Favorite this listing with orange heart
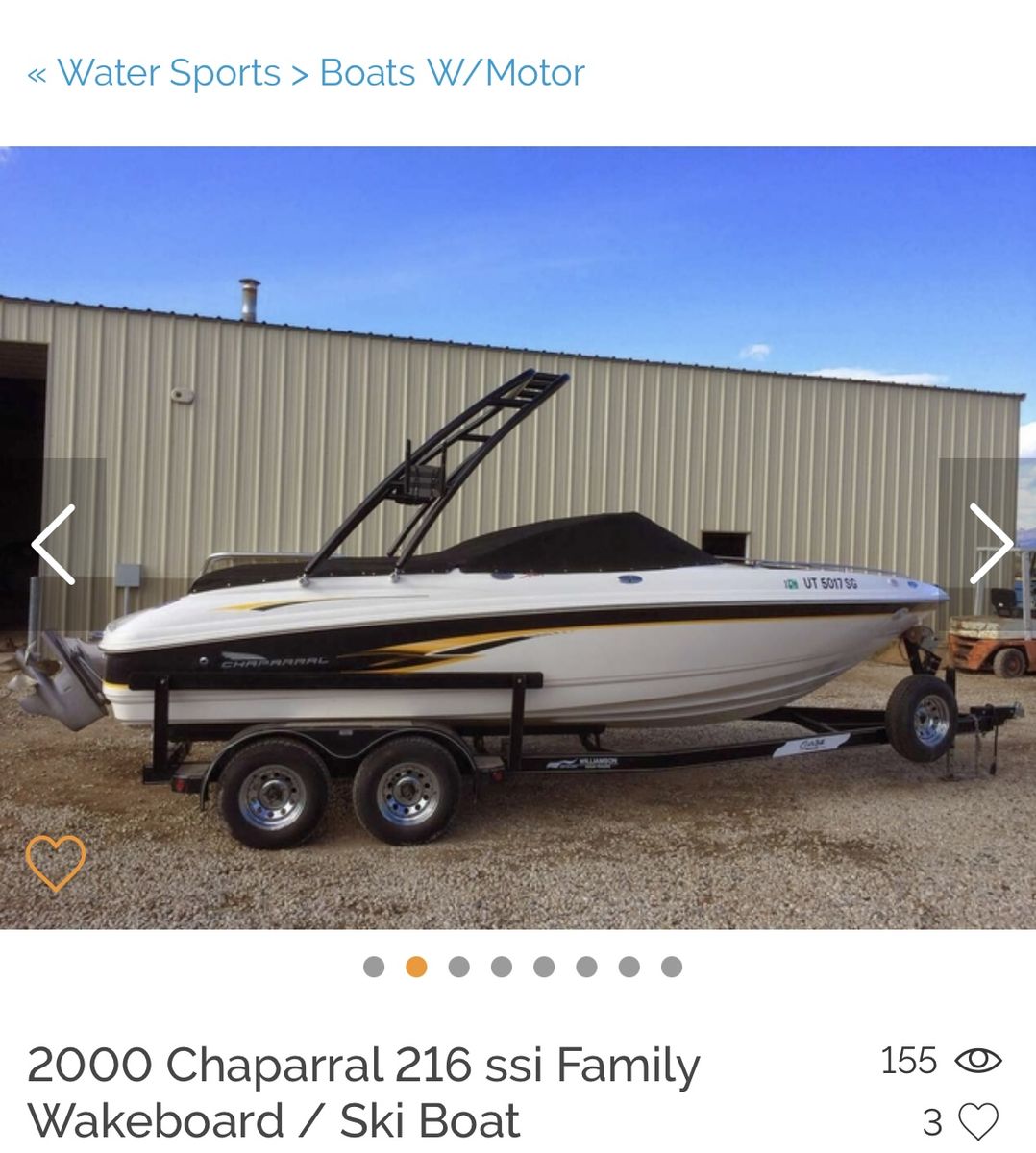The width and height of the screenshot is (1036, 1153). pos(55,862)
